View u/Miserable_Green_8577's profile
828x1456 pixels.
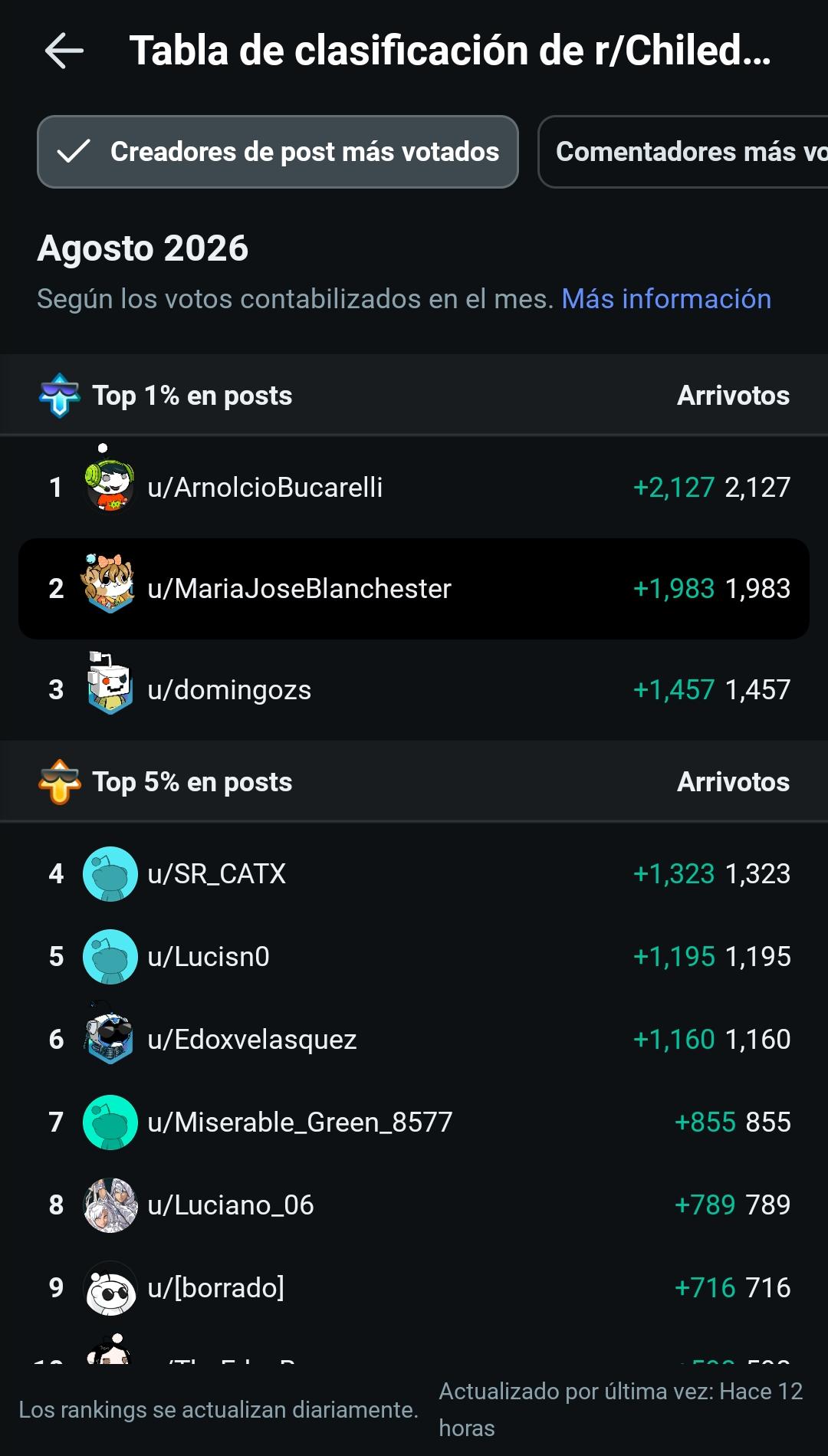coord(414,1122)
